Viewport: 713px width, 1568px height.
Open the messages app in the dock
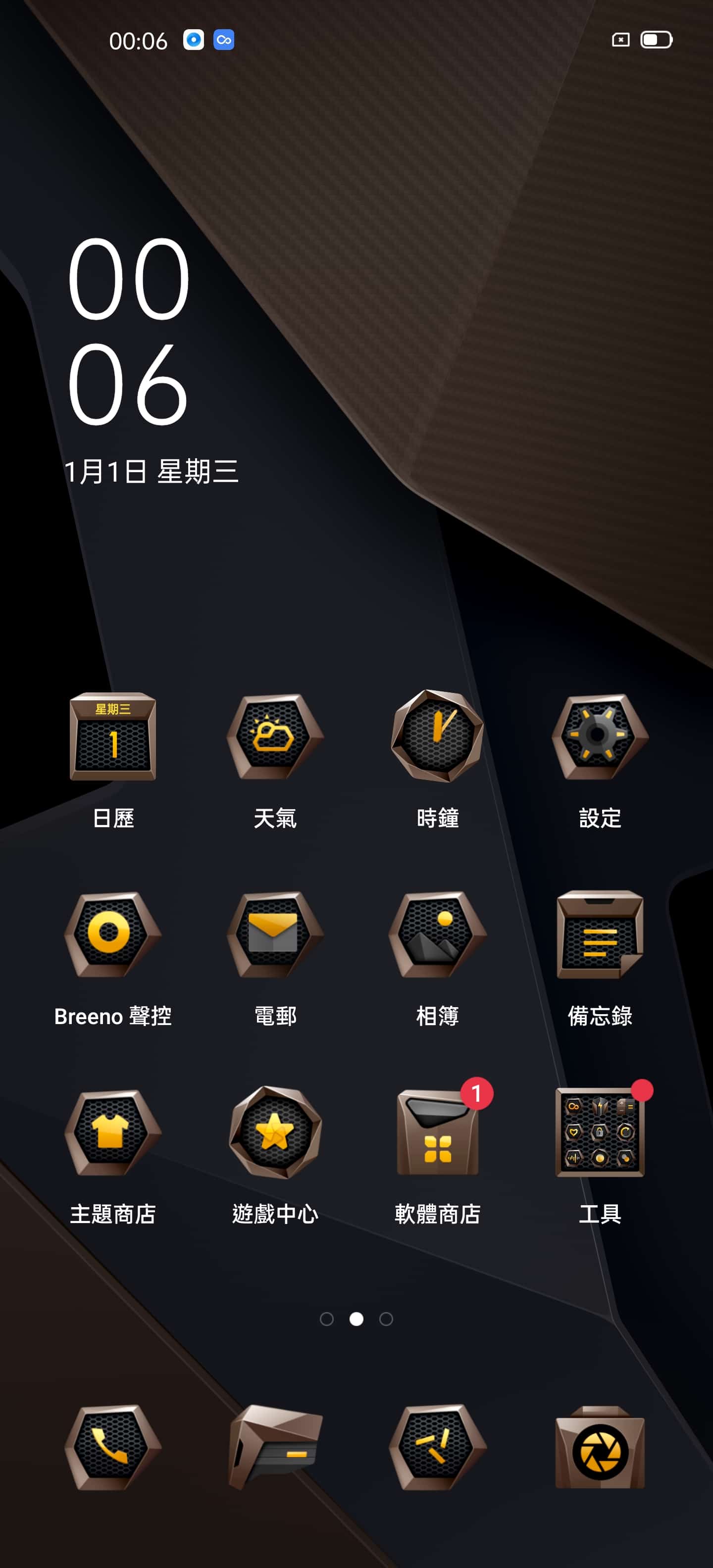click(x=275, y=1447)
